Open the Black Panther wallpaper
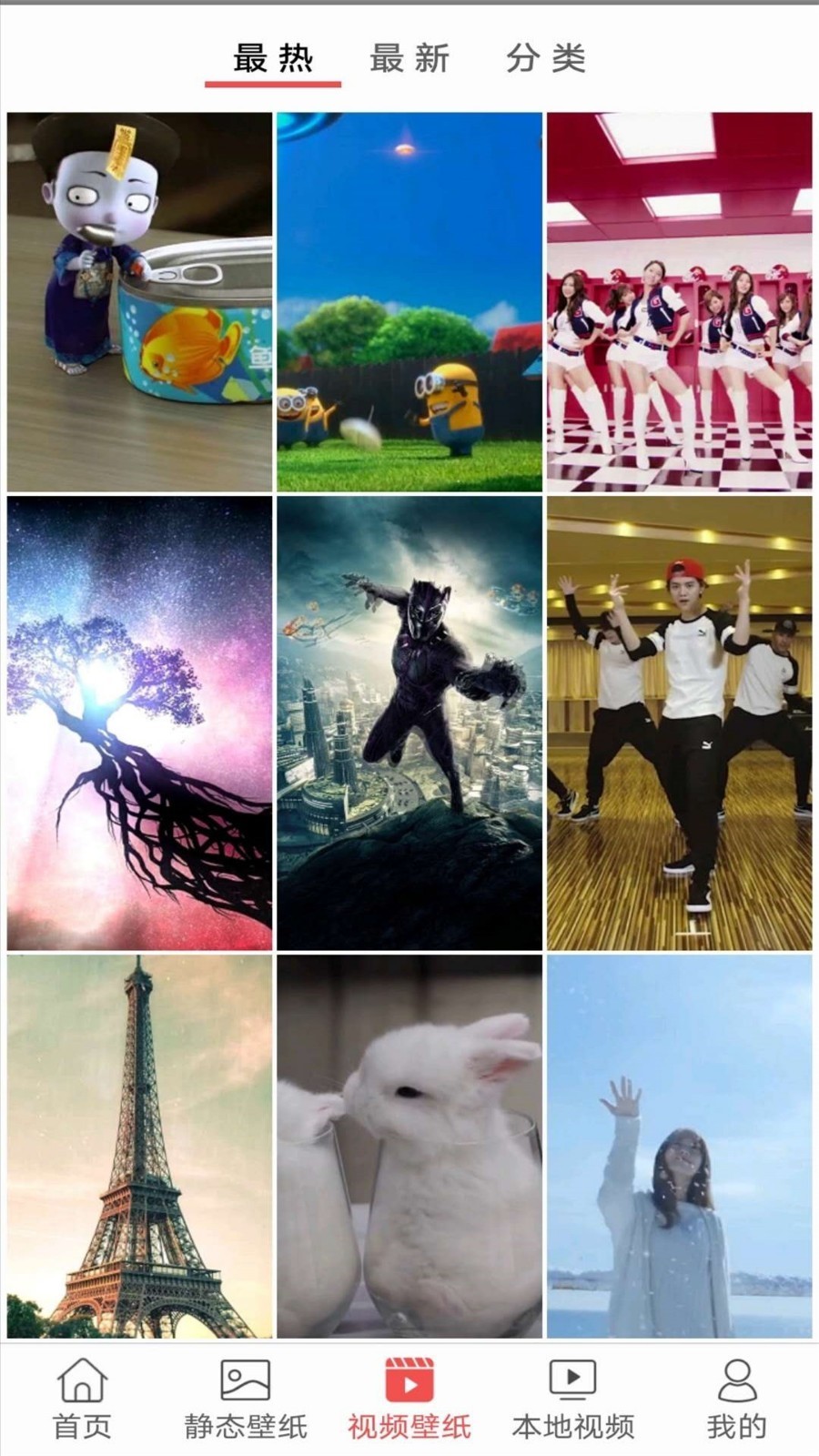819x1456 pixels. [409, 723]
